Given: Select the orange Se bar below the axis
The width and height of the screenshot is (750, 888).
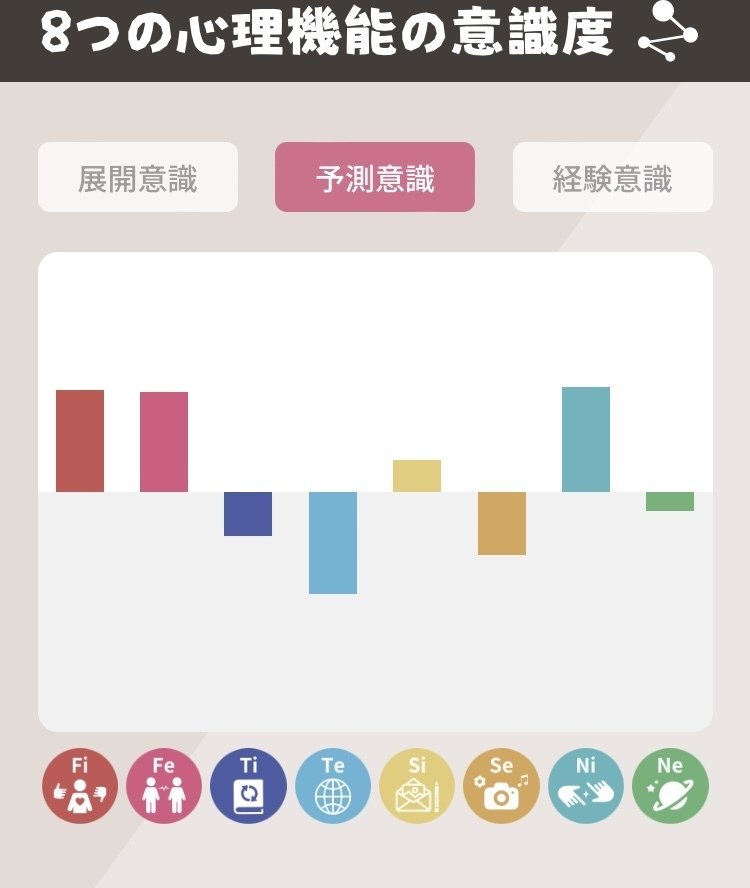Looking at the screenshot, I should 501,523.
